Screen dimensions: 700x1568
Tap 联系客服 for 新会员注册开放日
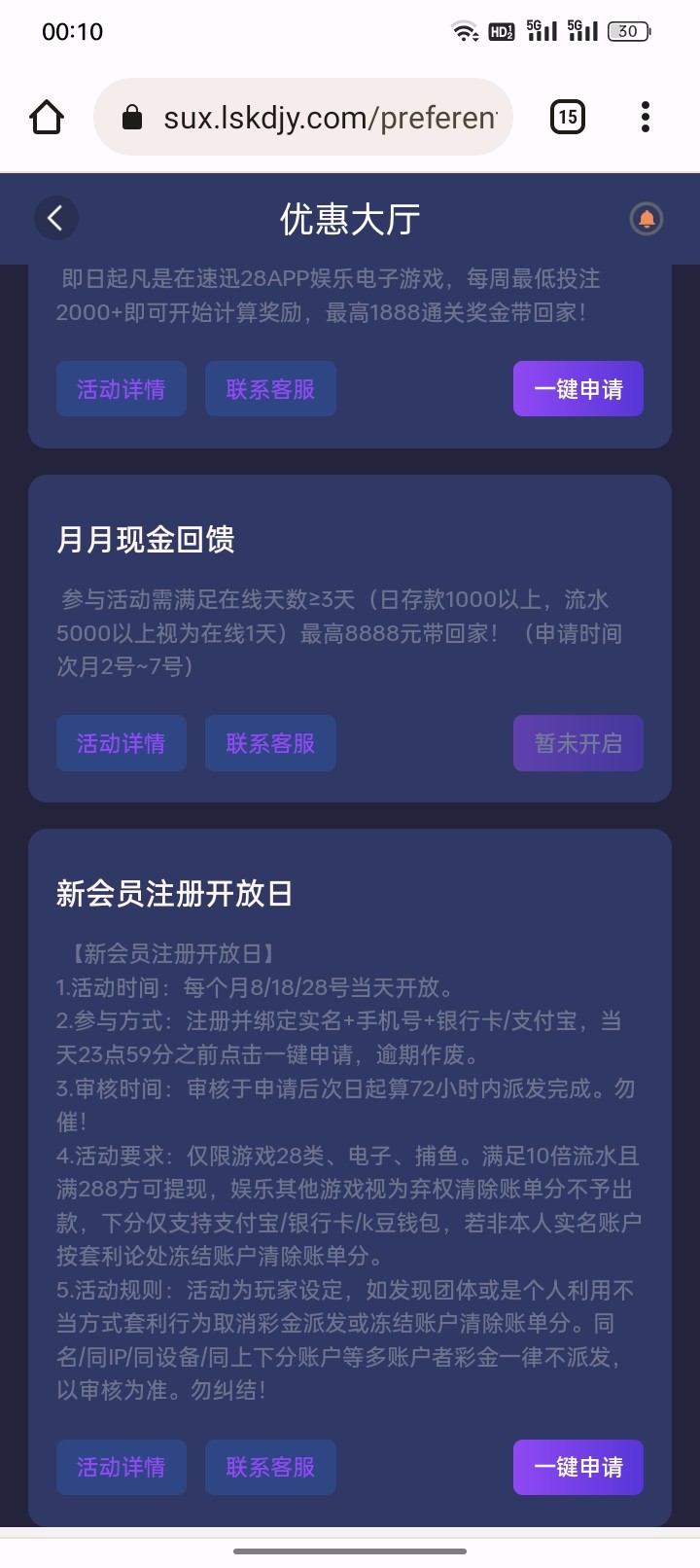(270, 1467)
